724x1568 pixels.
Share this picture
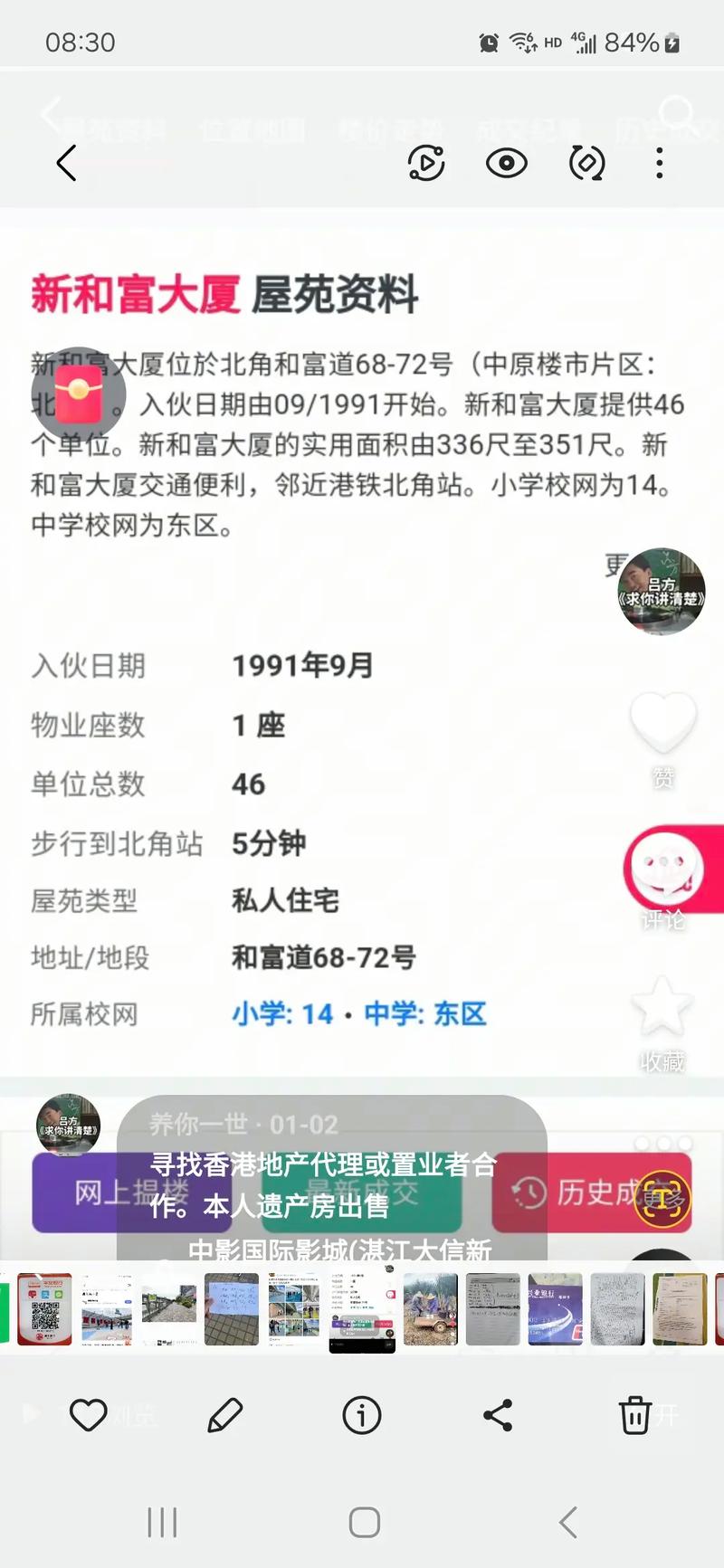[498, 1415]
